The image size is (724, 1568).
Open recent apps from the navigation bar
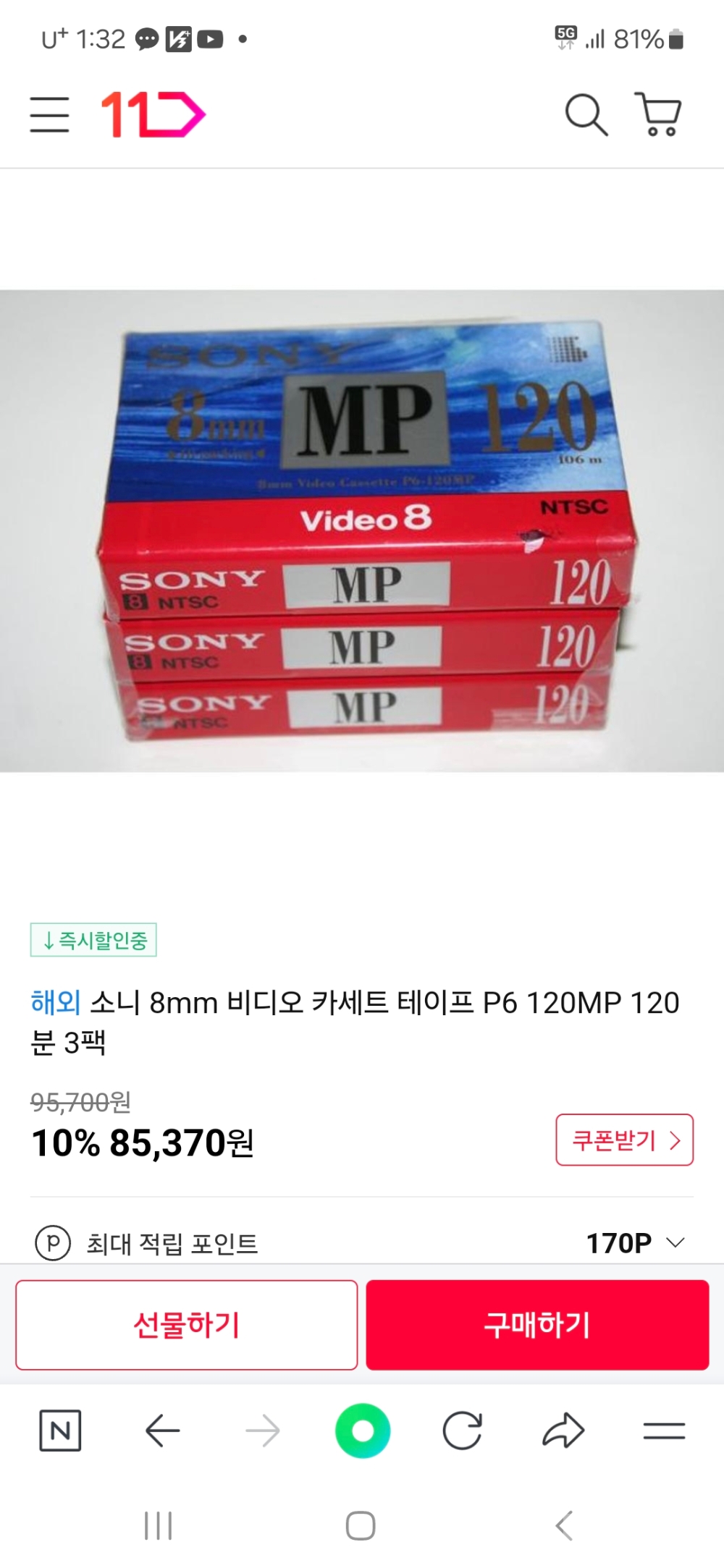159,1526
